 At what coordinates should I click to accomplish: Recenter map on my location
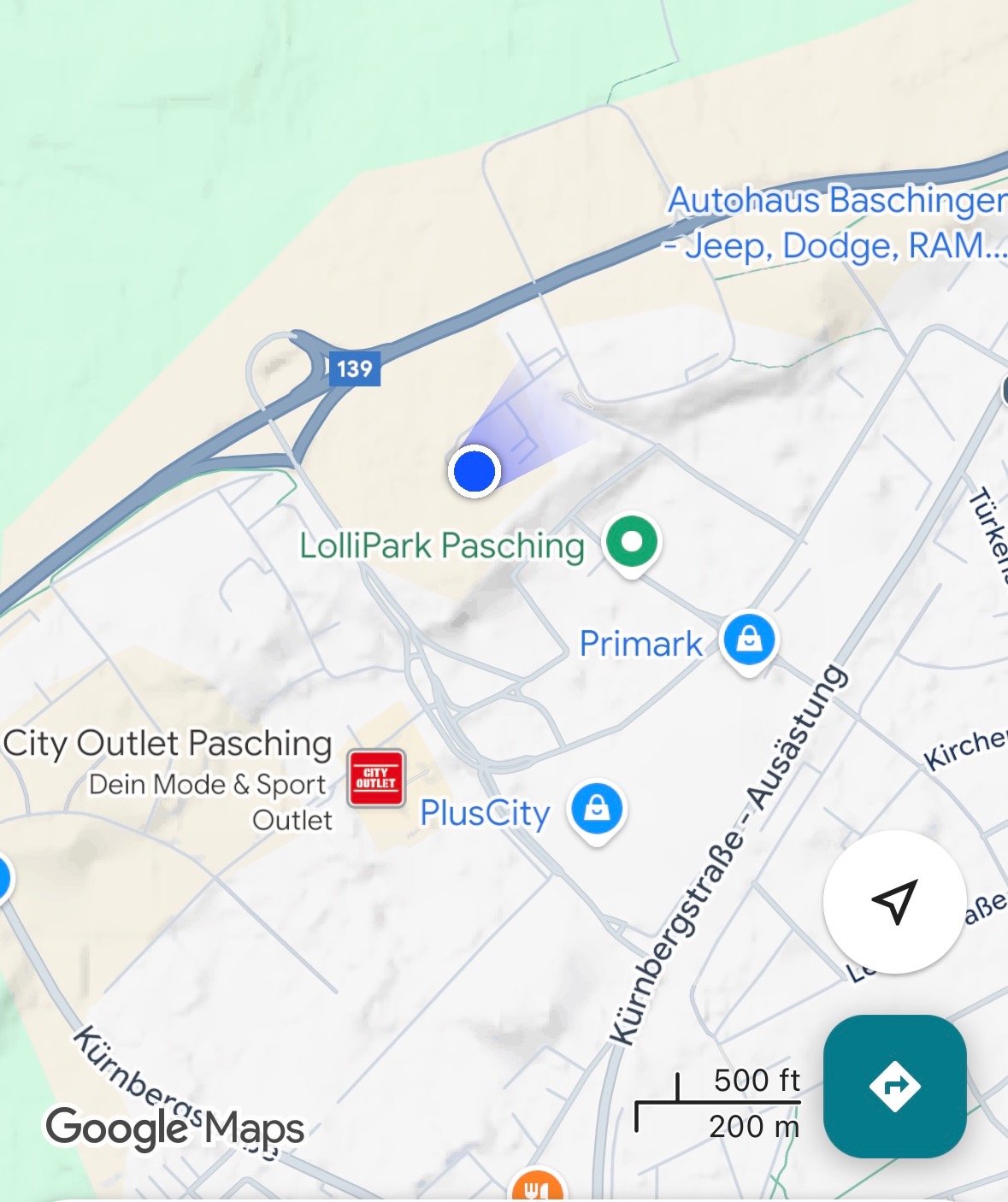click(894, 901)
